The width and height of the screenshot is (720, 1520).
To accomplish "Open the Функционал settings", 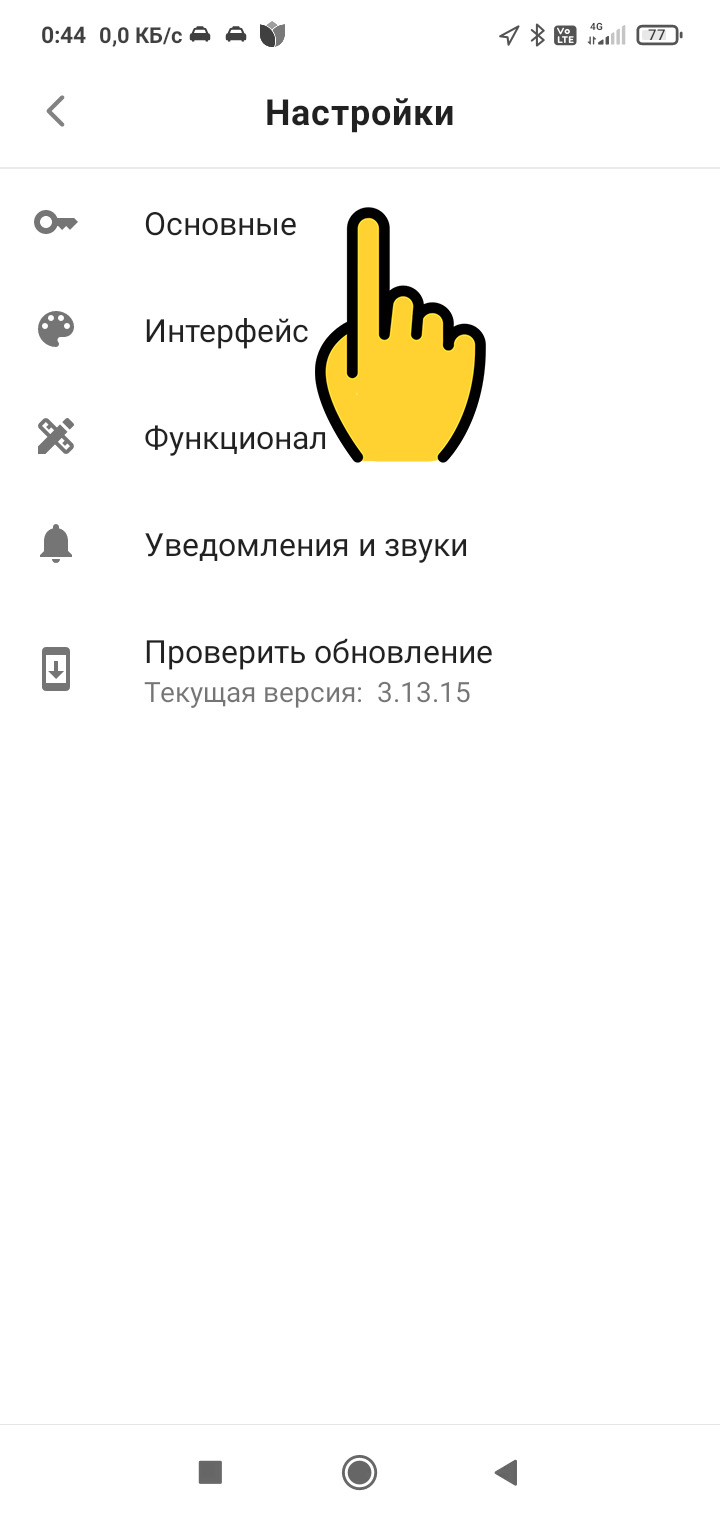I will [x=235, y=438].
